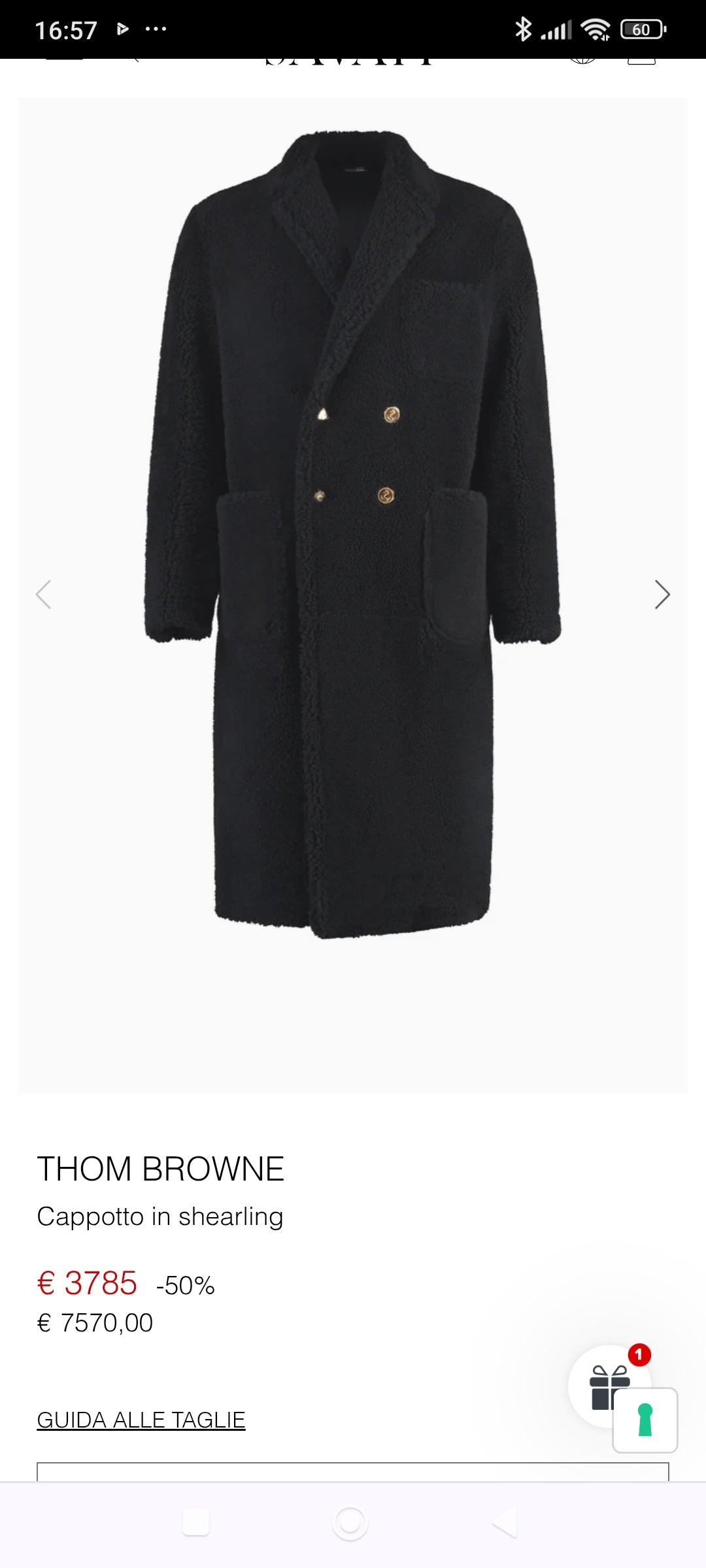706x1568 pixels.
Task: Go to home via system home button
Action: [350, 1523]
